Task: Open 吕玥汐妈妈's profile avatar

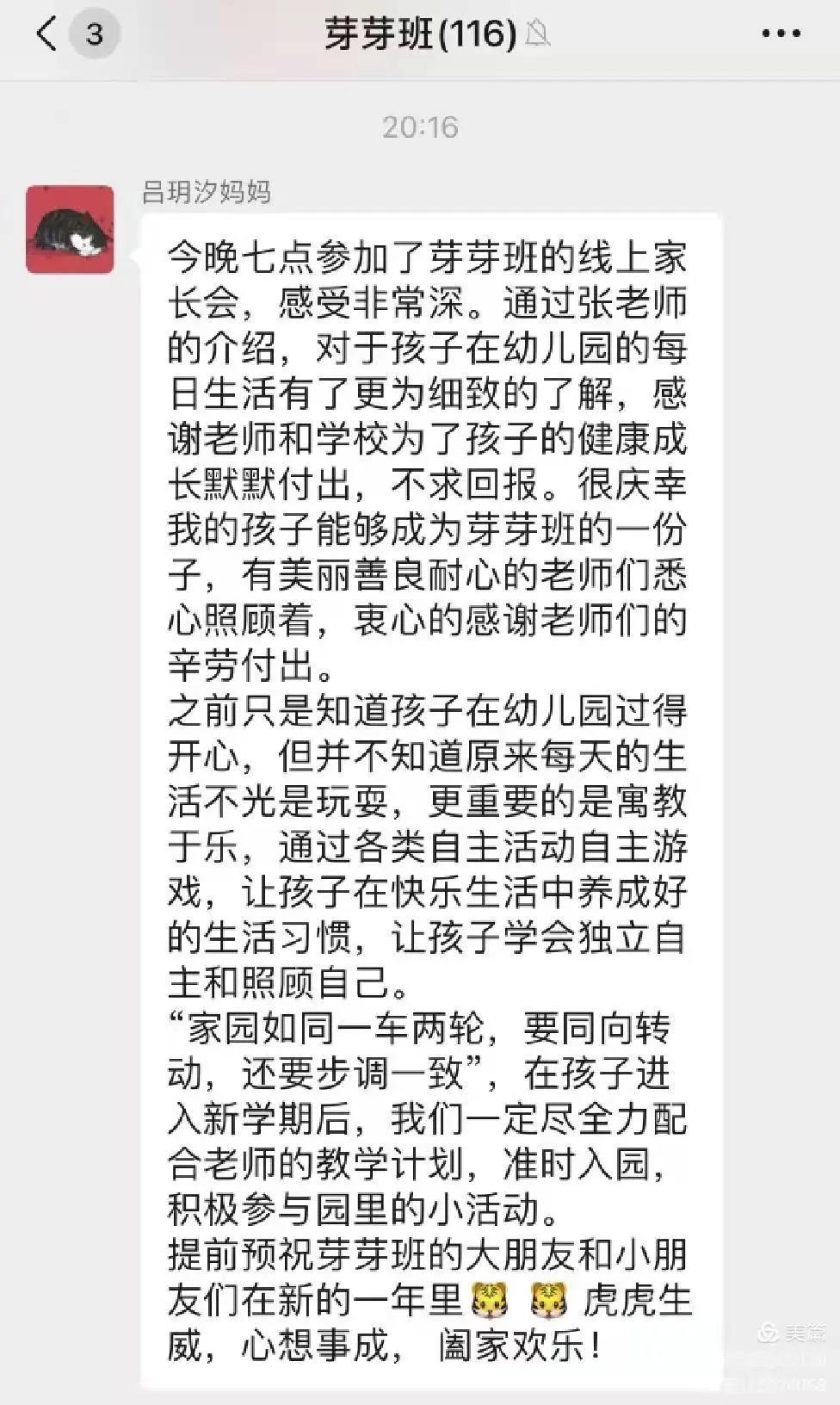Action: click(x=70, y=230)
